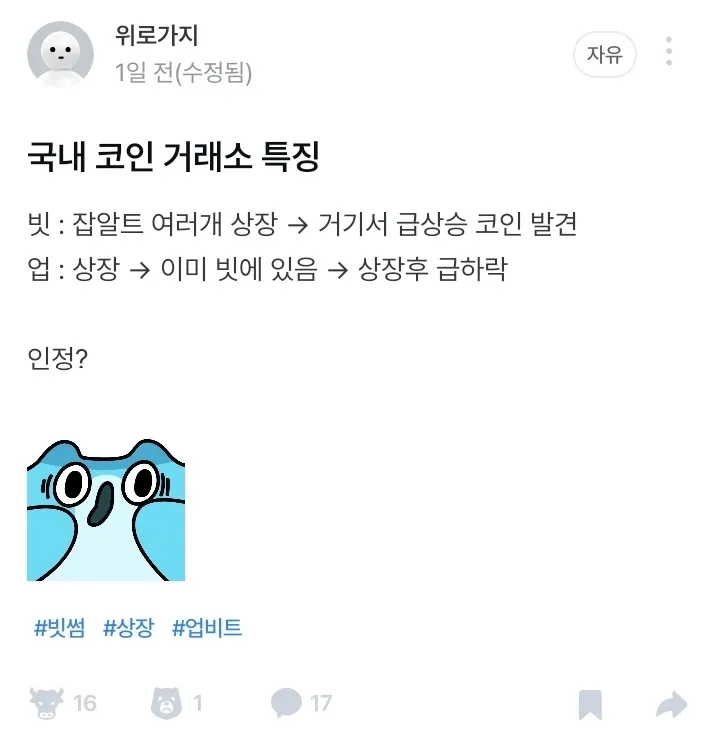Open the #빗썸 hashtag
The height and width of the screenshot is (736, 718).
click(59, 628)
